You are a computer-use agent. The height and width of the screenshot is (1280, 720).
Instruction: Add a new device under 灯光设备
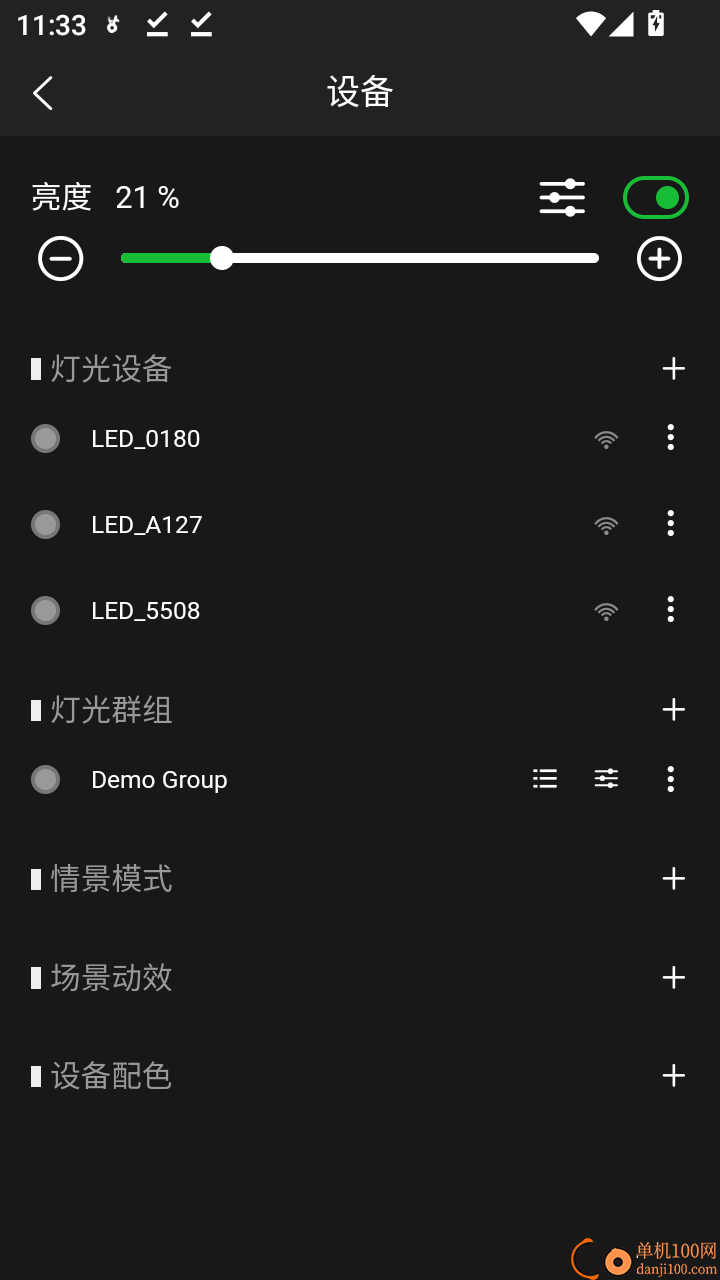click(674, 369)
